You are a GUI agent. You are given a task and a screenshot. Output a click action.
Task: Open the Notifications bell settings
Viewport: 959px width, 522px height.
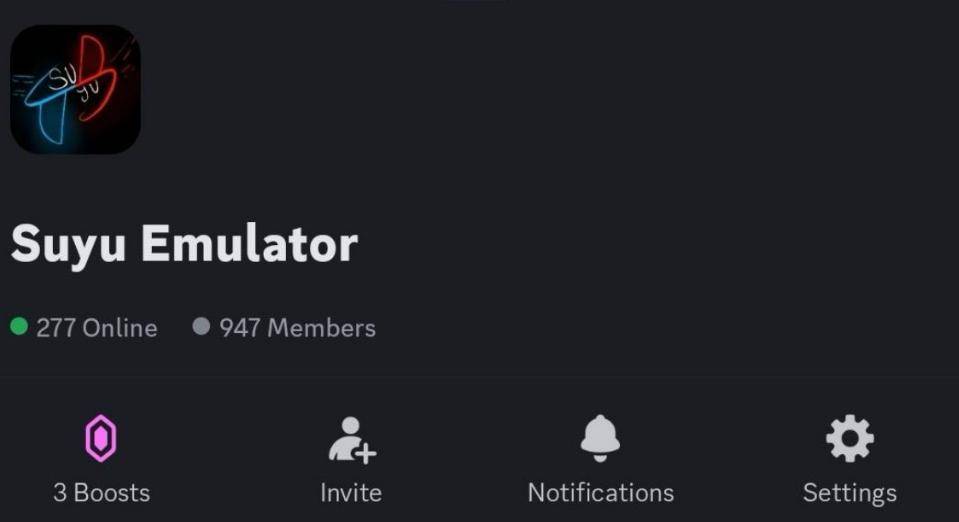[x=600, y=440]
